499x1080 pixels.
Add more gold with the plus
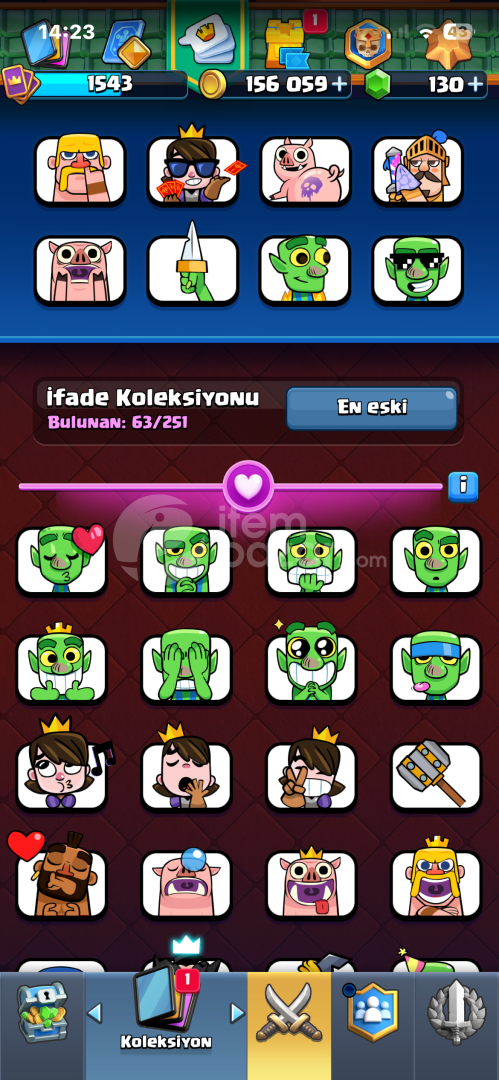340,85
